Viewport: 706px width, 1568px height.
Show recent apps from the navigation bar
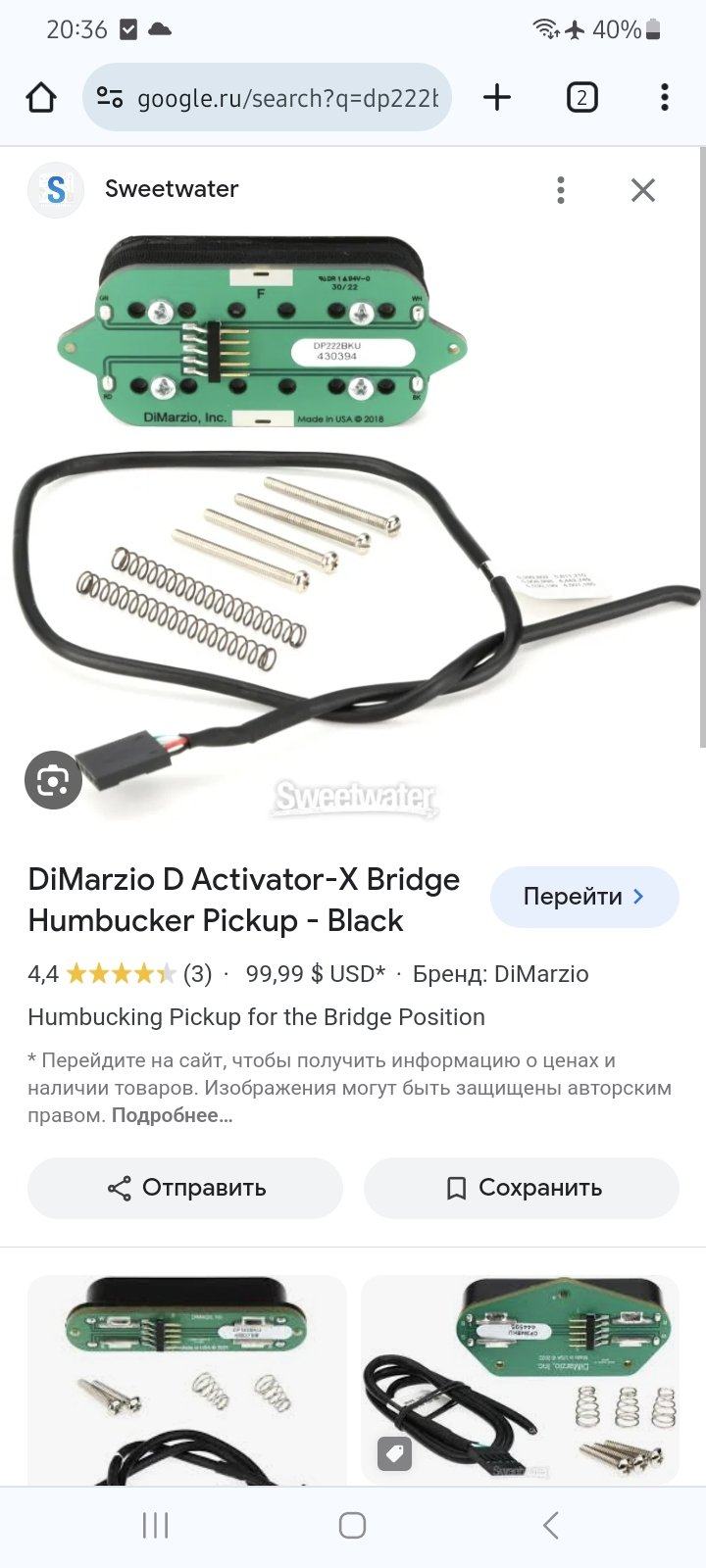(x=155, y=1525)
